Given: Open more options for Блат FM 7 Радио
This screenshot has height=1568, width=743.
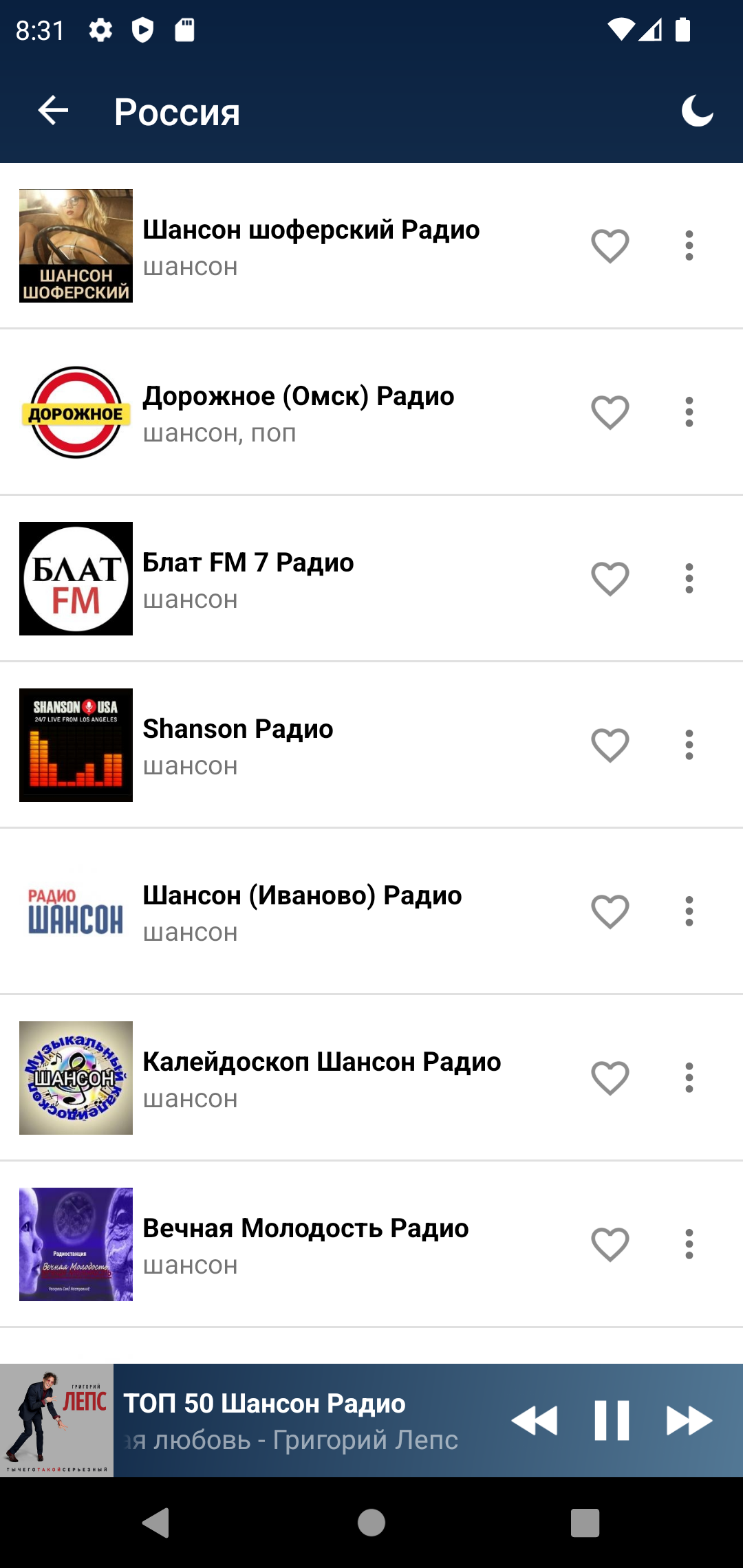Looking at the screenshot, I should click(689, 578).
